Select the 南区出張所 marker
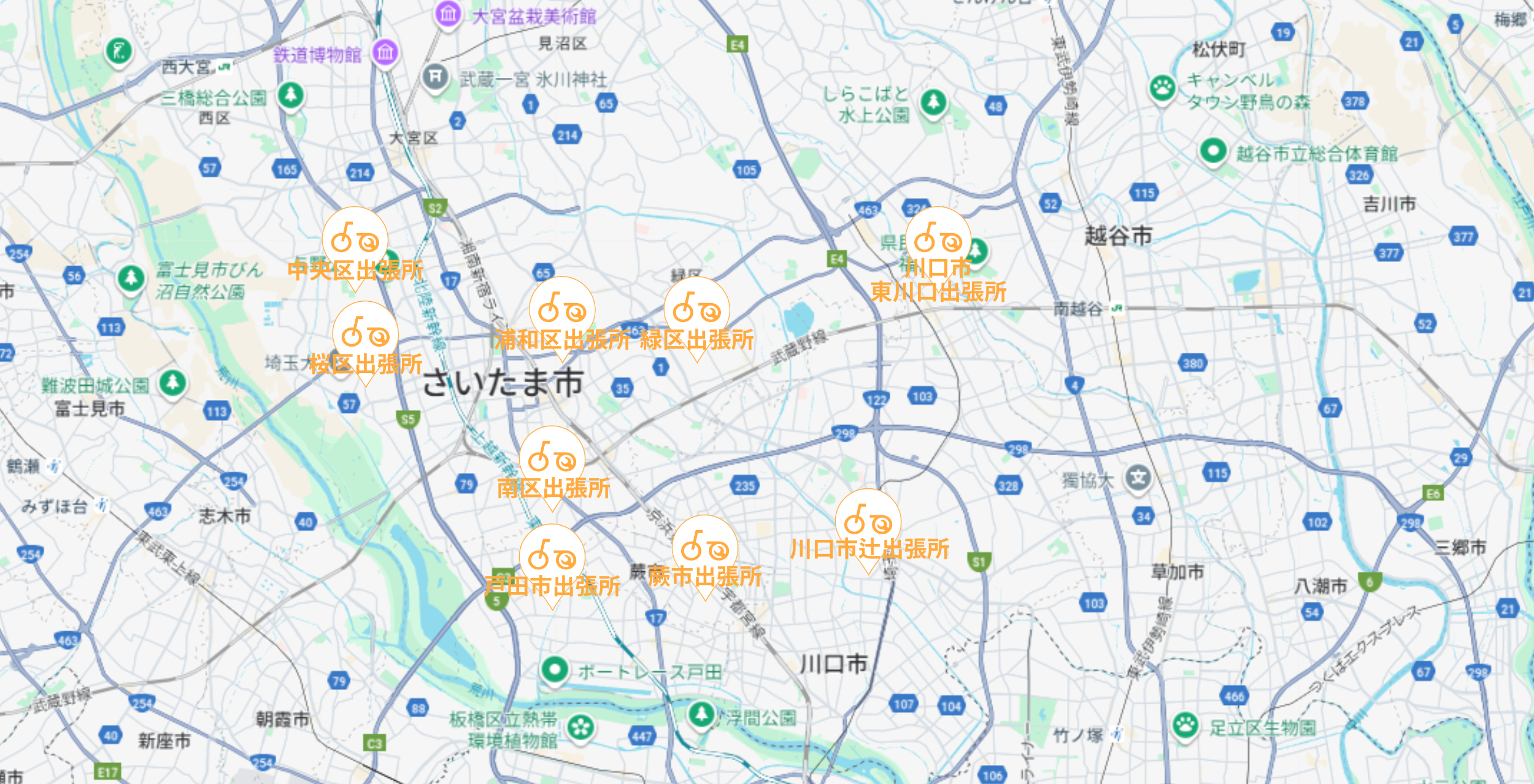The image size is (1534, 784). [x=552, y=459]
